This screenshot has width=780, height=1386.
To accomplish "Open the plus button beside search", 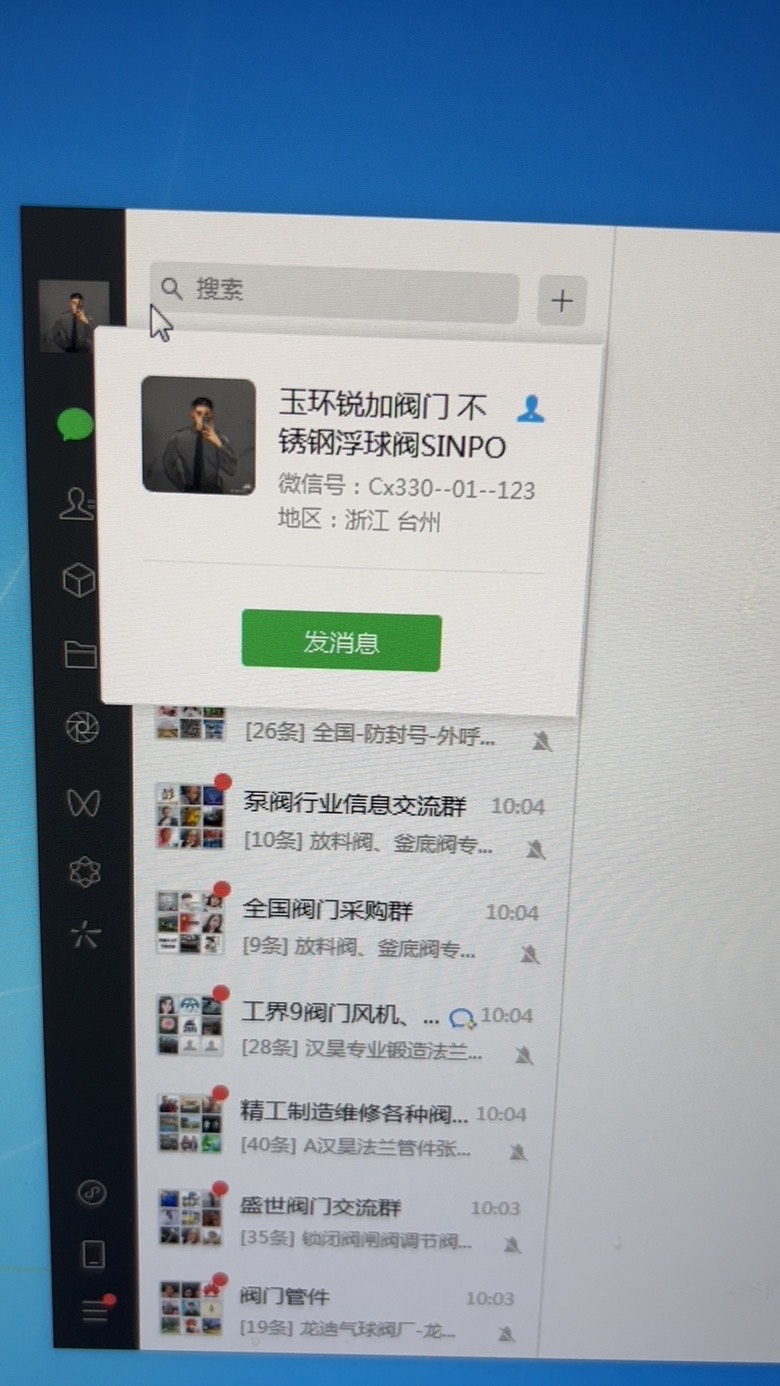I will [x=562, y=300].
